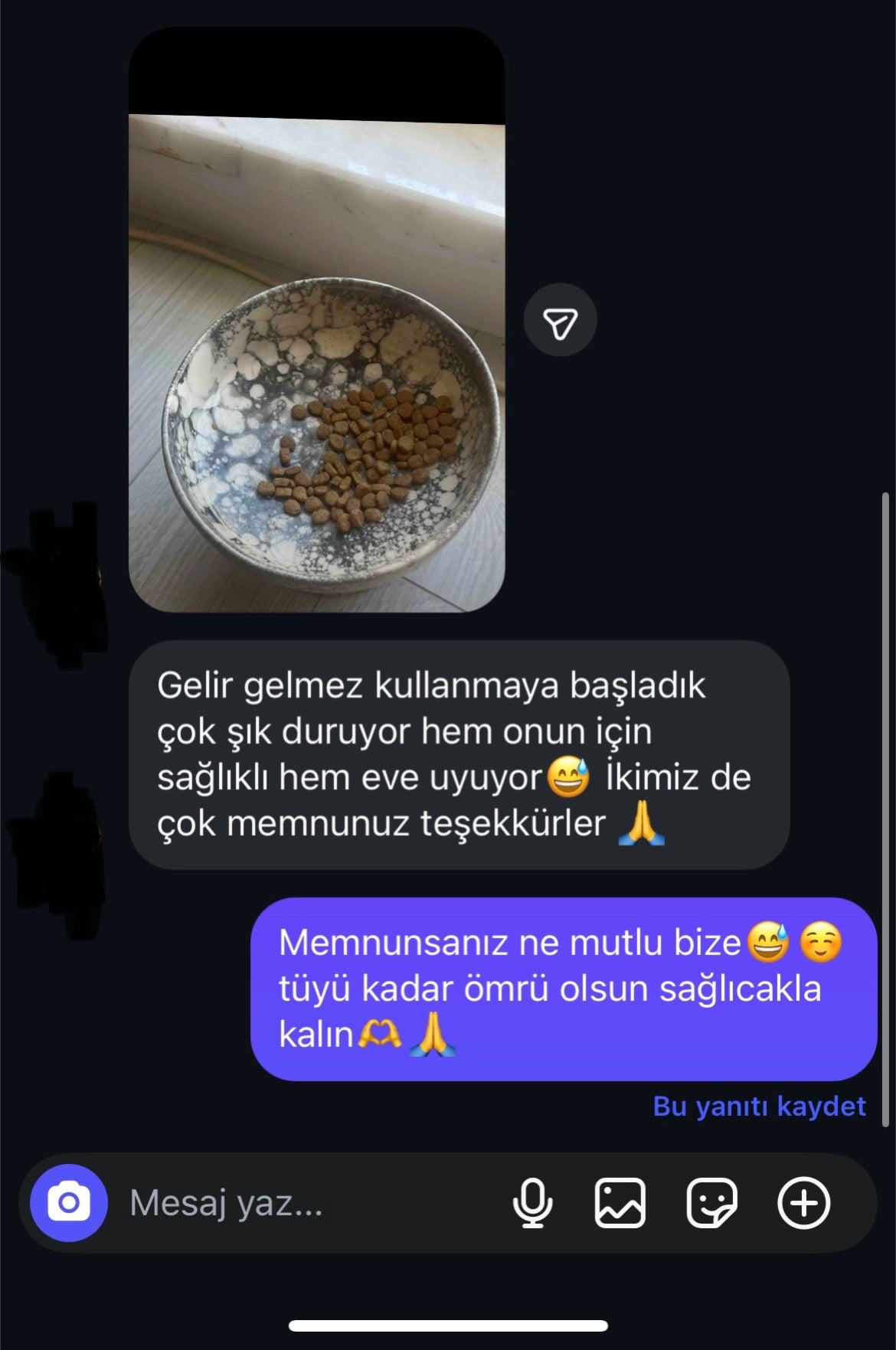This screenshot has width=896, height=1350.
Task: Open the gallery image picker
Action: [620, 1203]
